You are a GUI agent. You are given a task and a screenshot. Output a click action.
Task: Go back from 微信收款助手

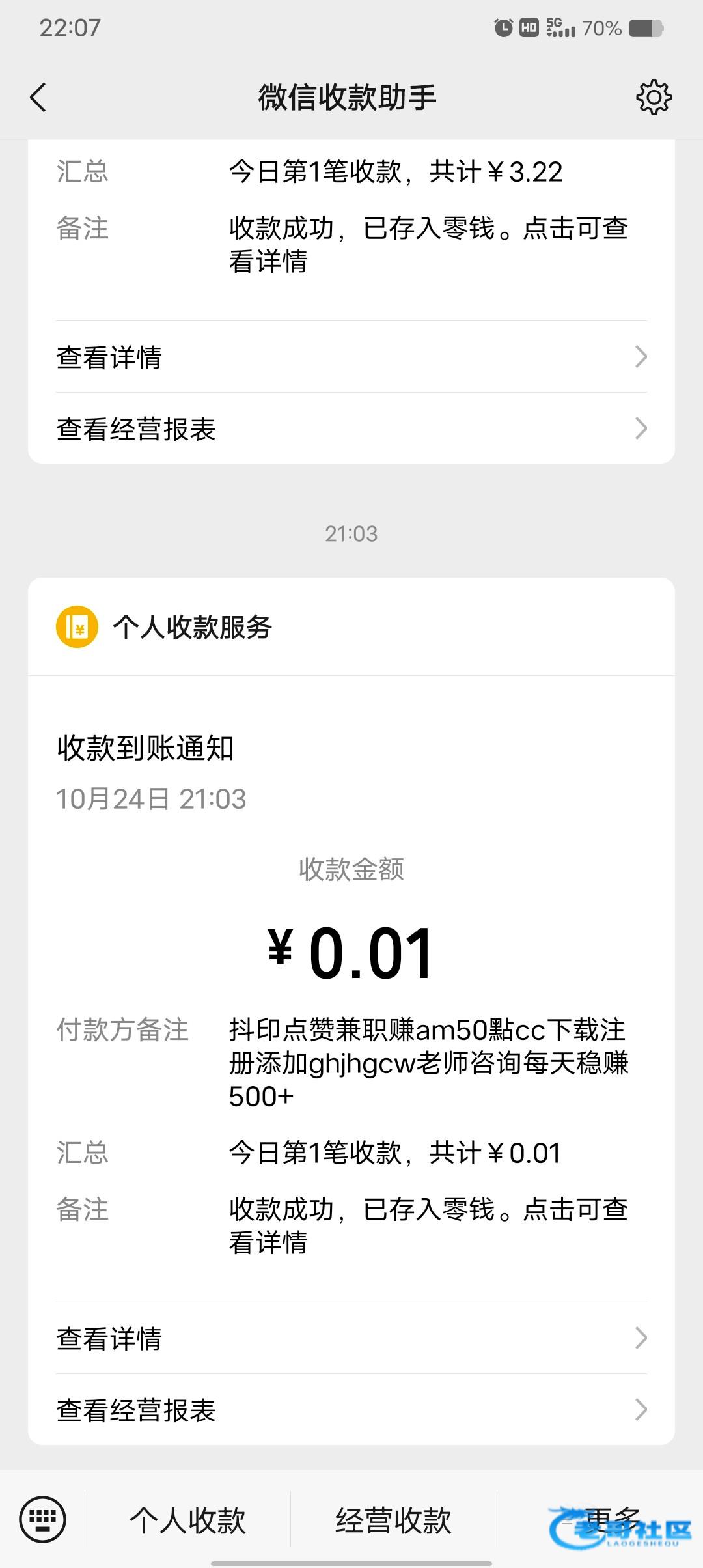38,98
